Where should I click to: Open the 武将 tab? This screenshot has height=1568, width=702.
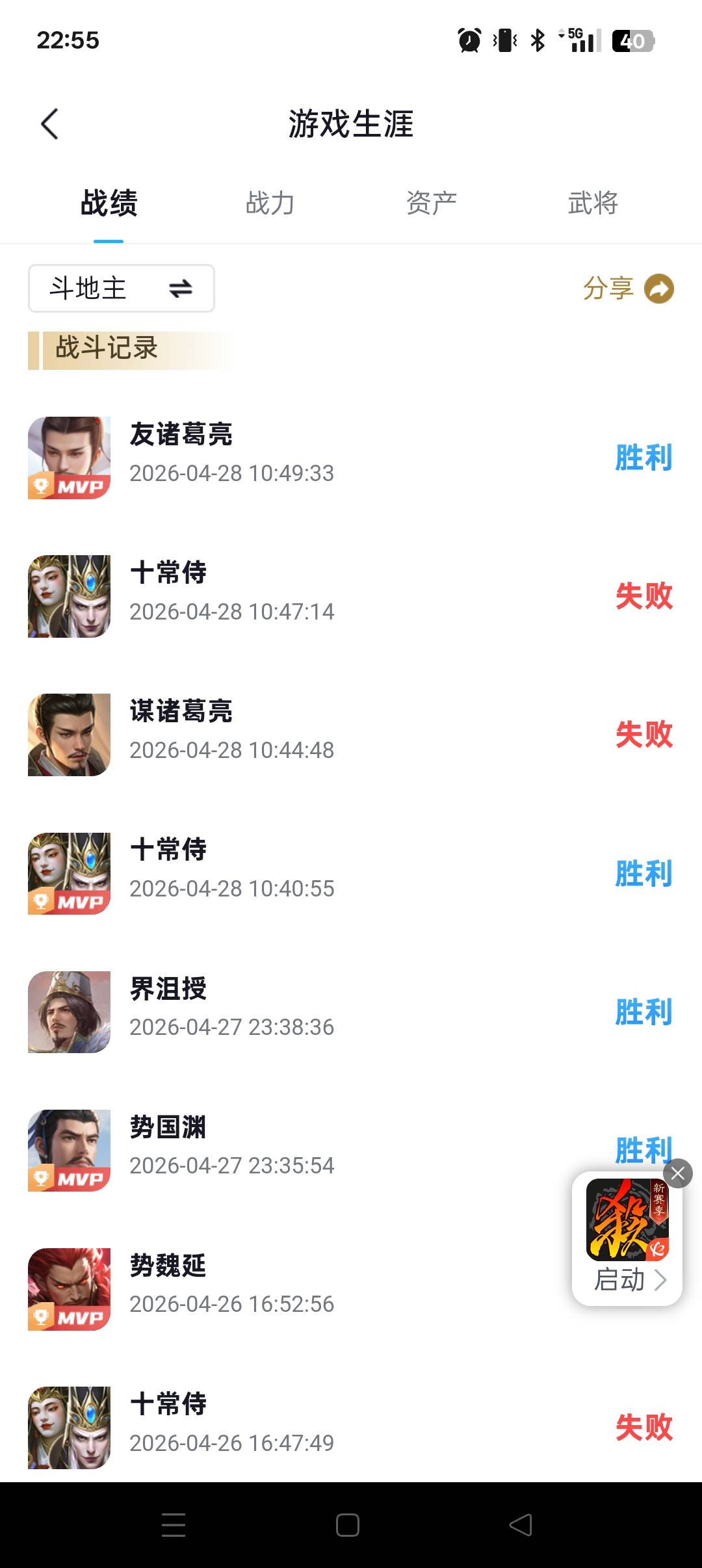592,203
